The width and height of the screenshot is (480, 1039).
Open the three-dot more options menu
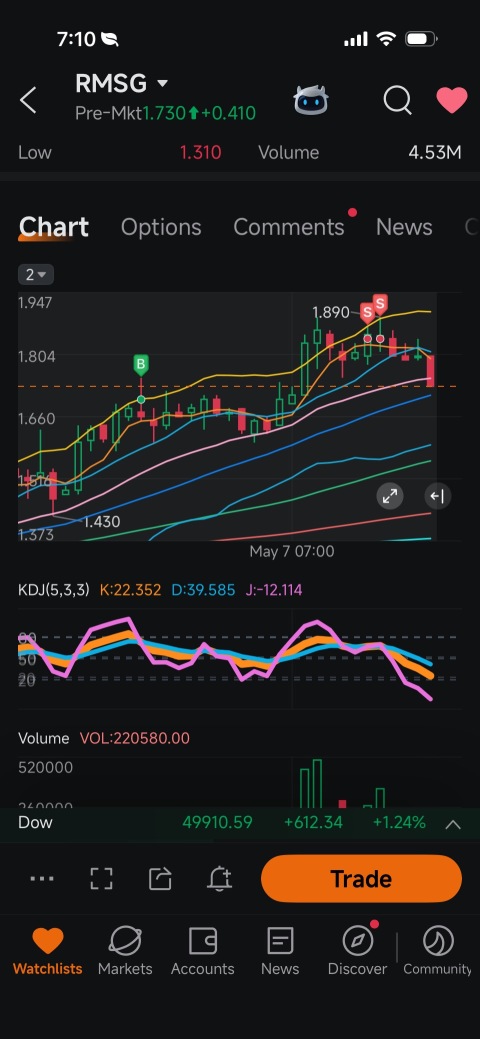tap(42, 879)
